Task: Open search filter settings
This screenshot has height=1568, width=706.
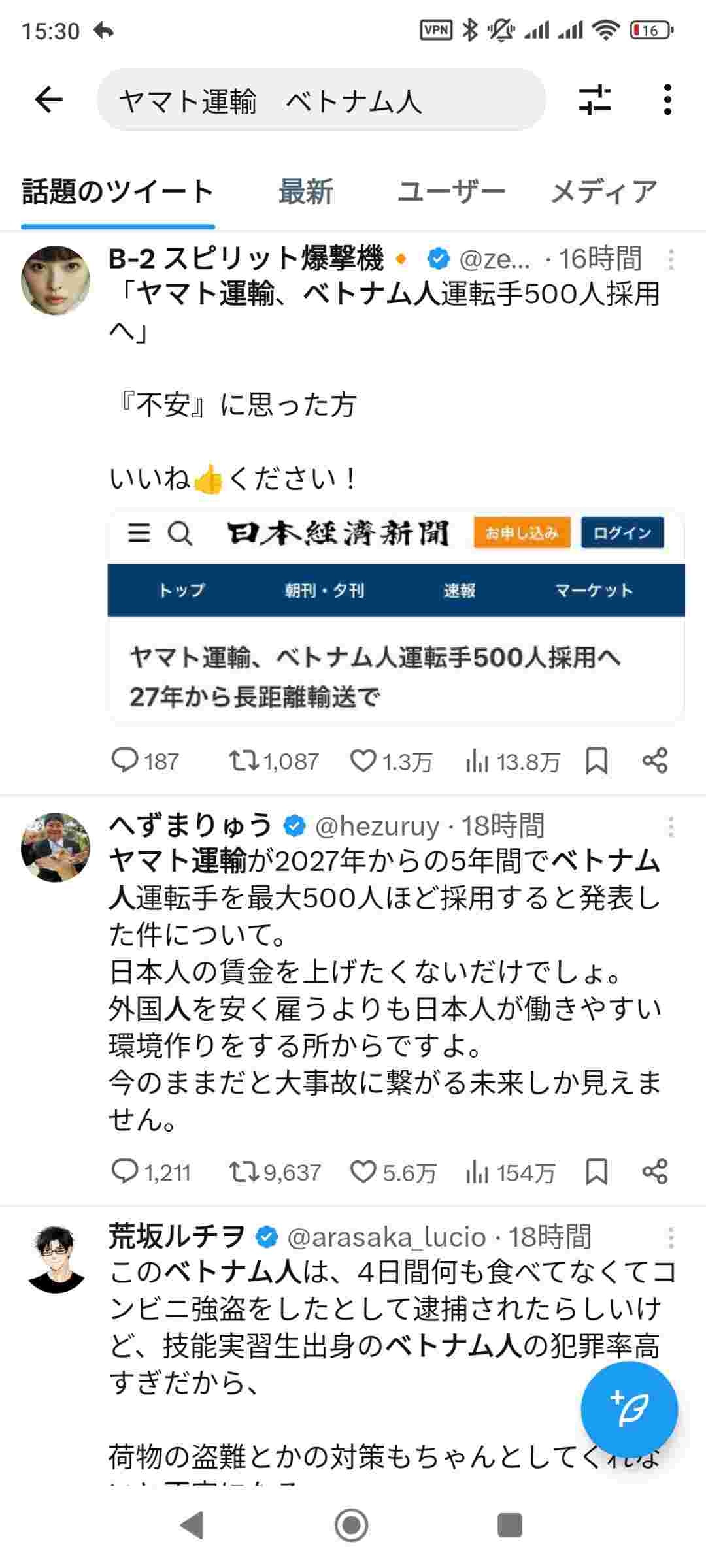Action: pyautogui.click(x=595, y=100)
